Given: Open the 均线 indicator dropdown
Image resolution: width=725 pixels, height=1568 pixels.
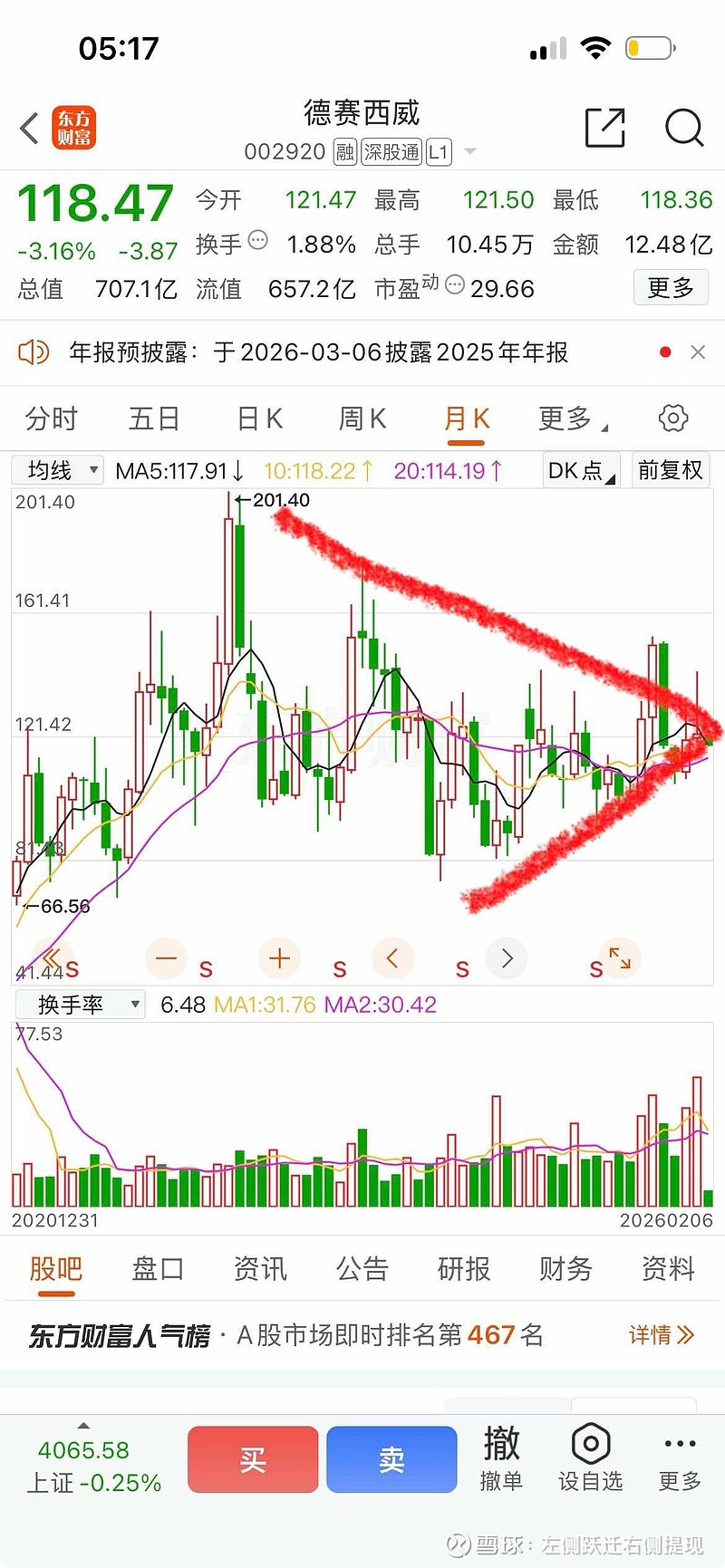Looking at the screenshot, I should (57, 470).
